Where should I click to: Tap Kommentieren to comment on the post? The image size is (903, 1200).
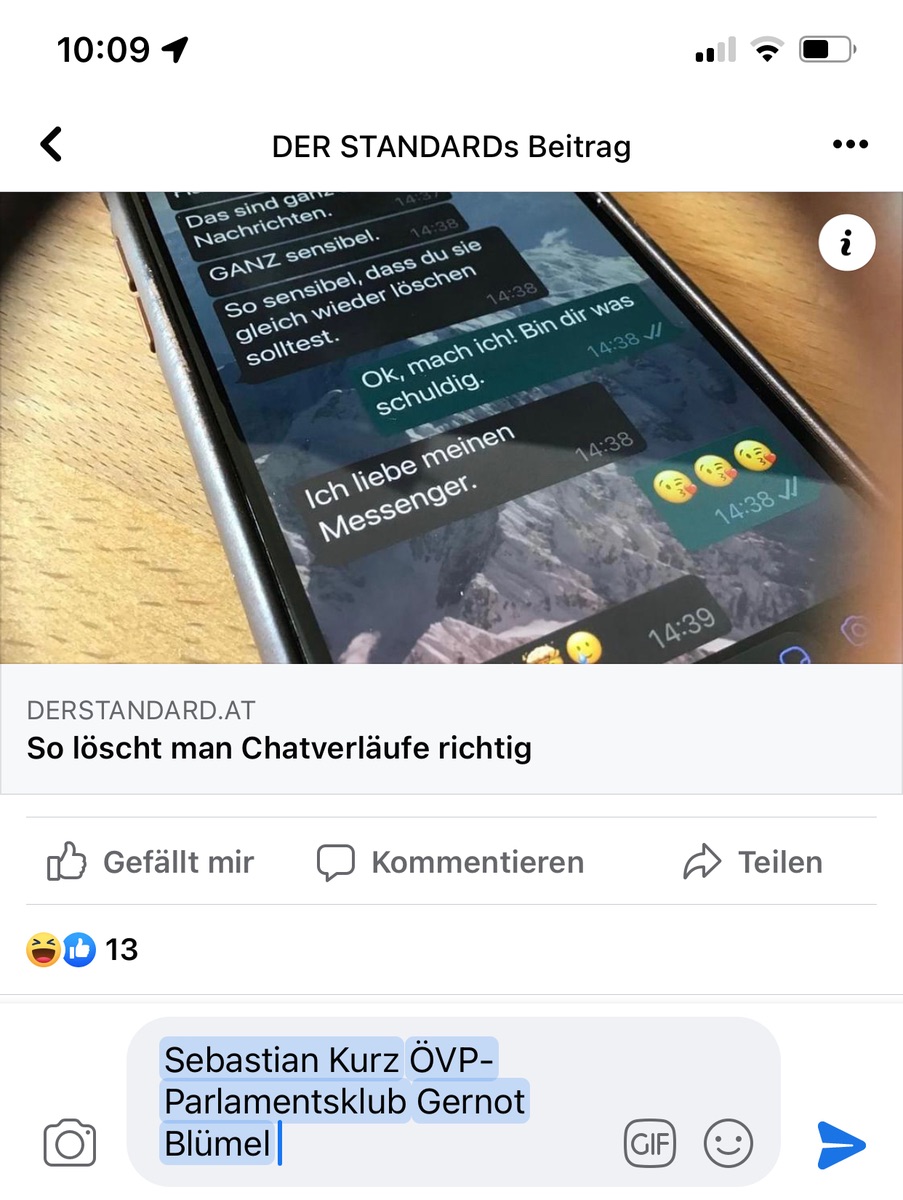(x=450, y=862)
